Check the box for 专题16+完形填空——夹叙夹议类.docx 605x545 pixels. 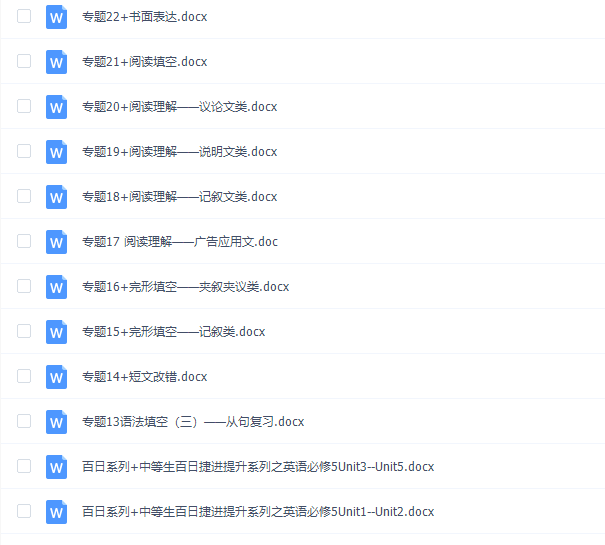click(24, 286)
